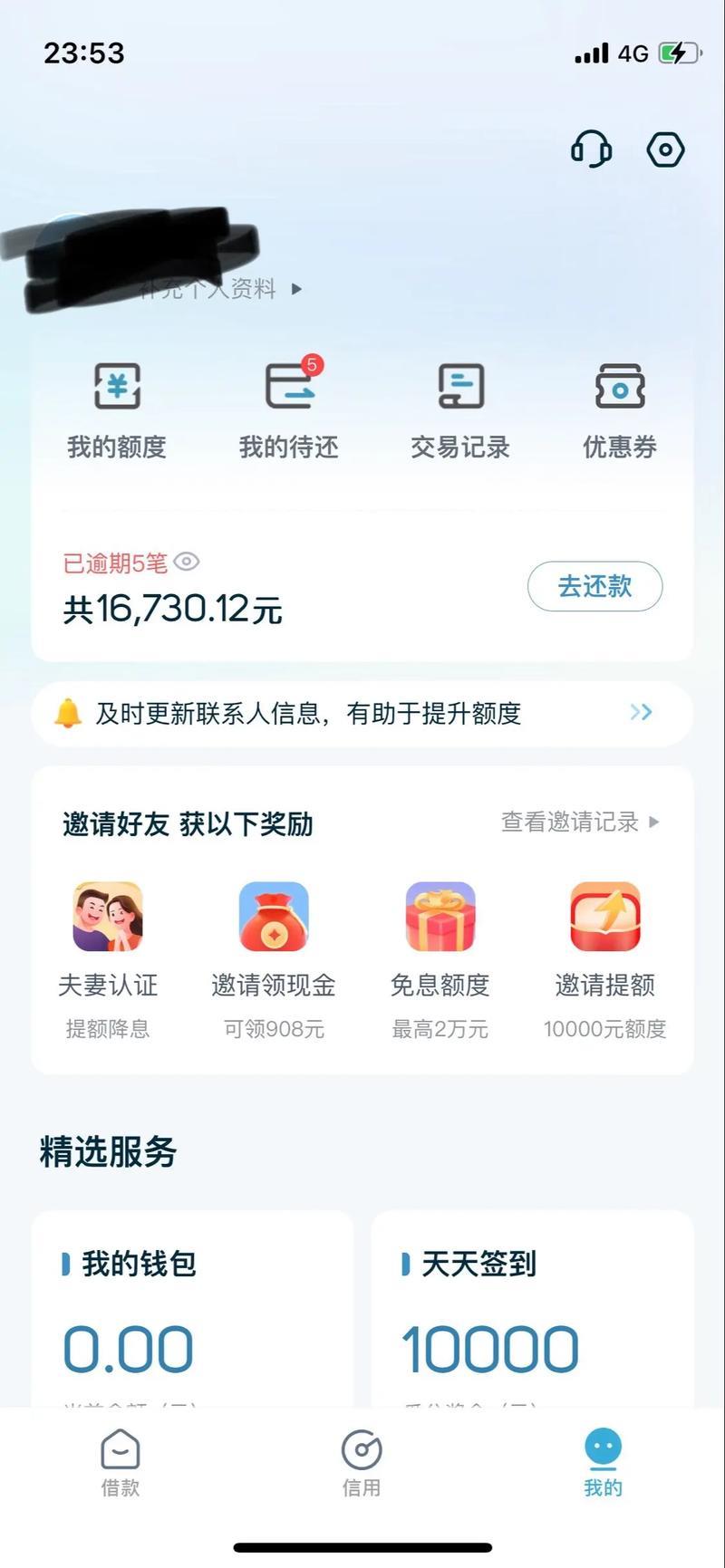Open the 邀请提额 lightning icon
Image resolution: width=725 pixels, height=1568 pixels.
click(605, 917)
